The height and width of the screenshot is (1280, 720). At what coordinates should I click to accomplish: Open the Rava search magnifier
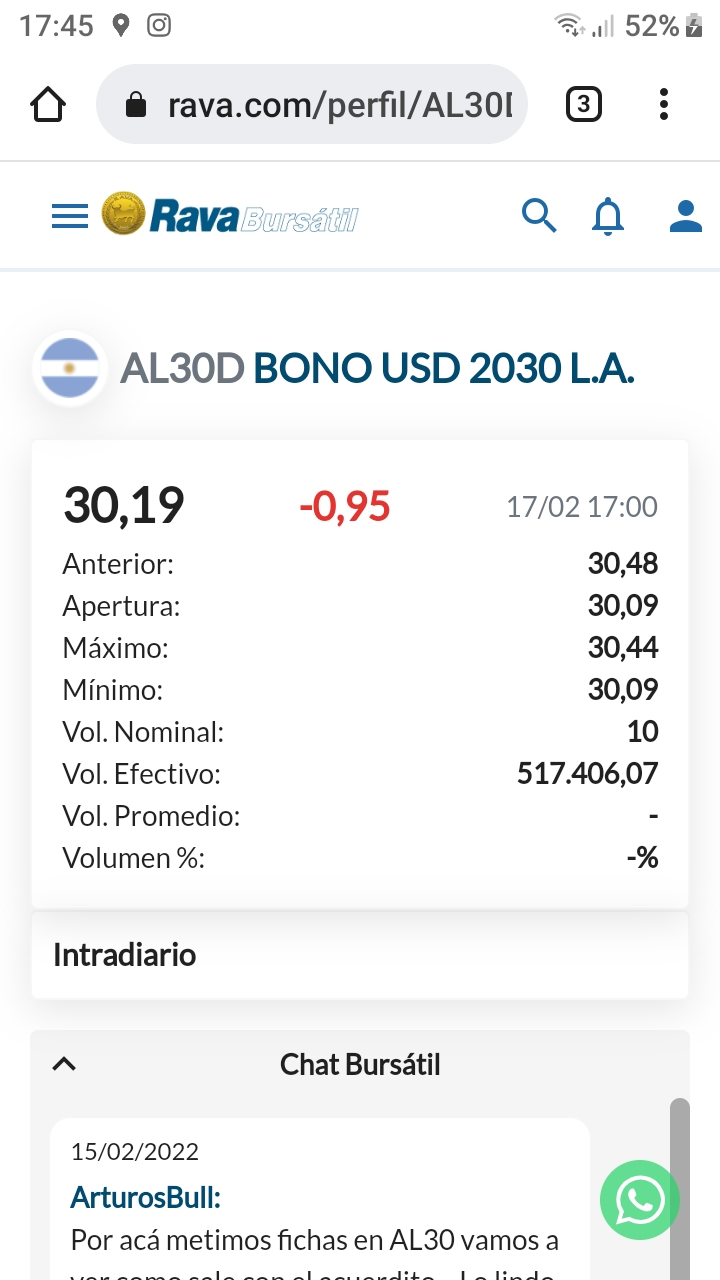[x=539, y=215]
